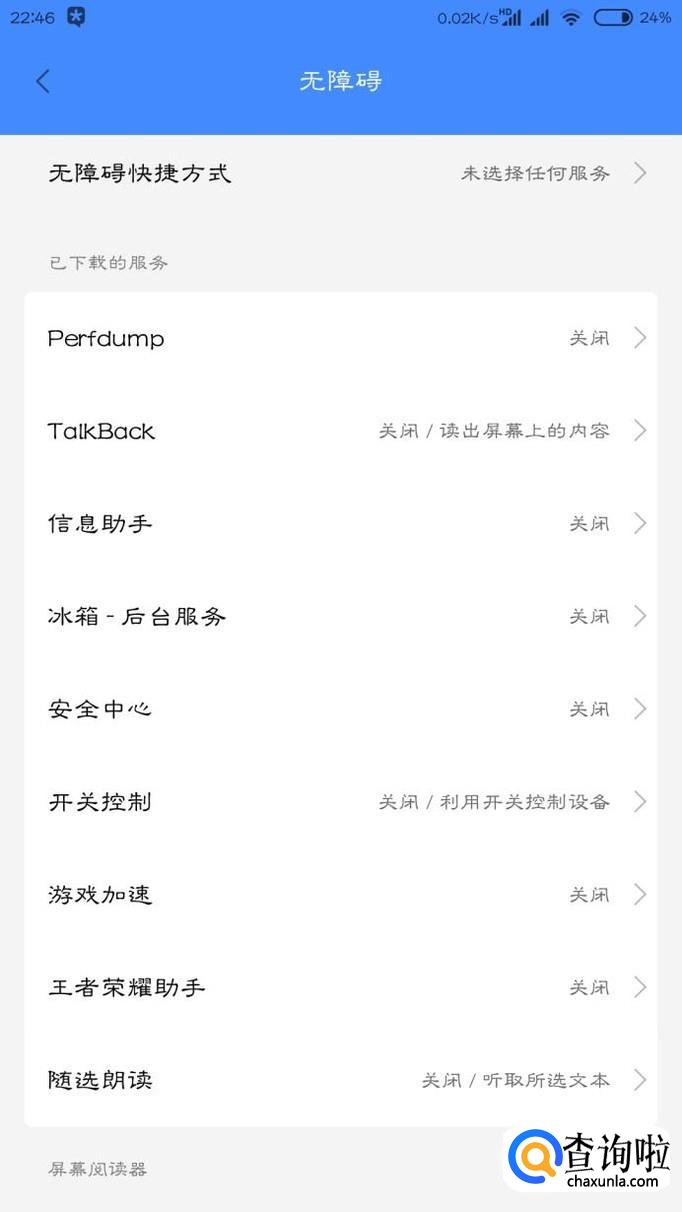Open TalkBack settings

(x=340, y=431)
